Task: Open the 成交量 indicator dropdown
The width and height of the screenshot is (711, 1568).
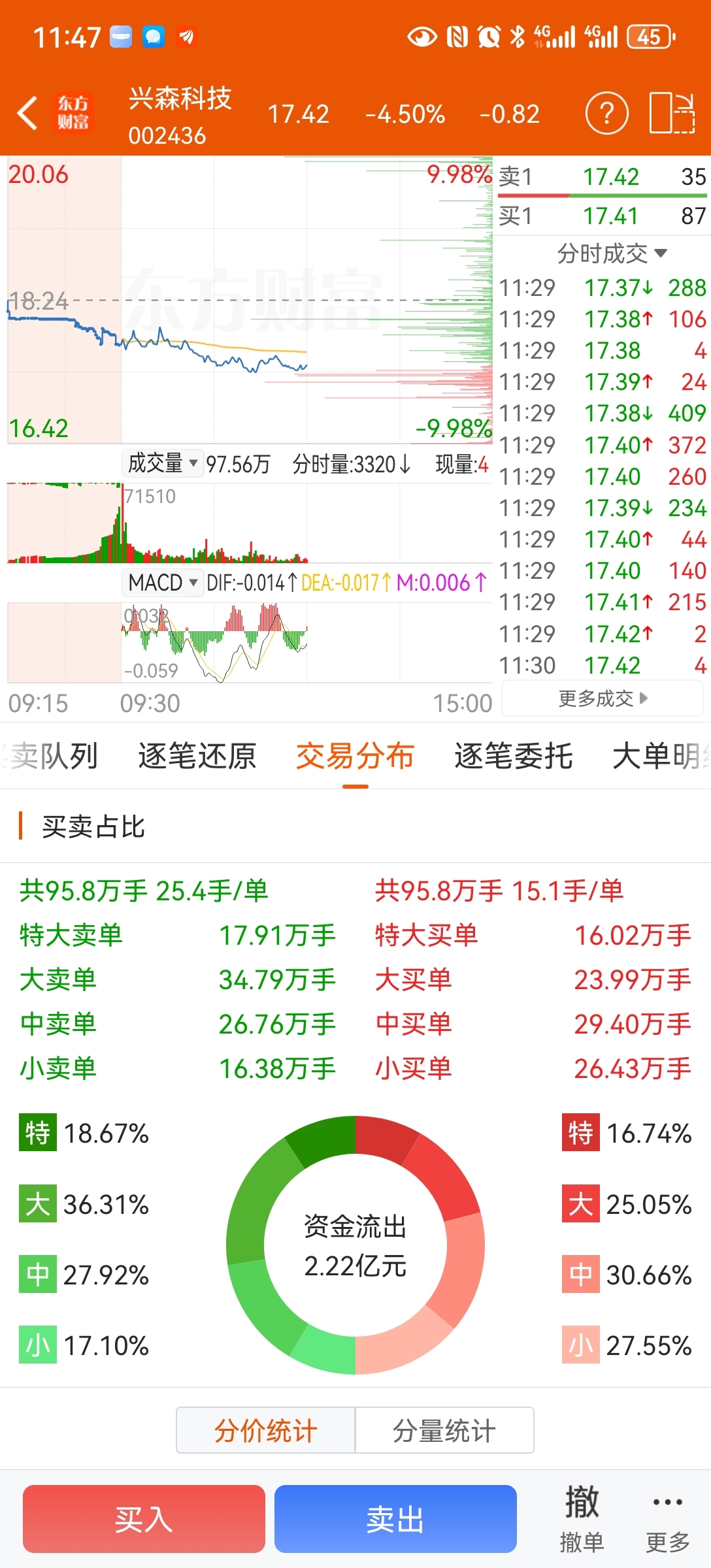Action: [x=162, y=463]
